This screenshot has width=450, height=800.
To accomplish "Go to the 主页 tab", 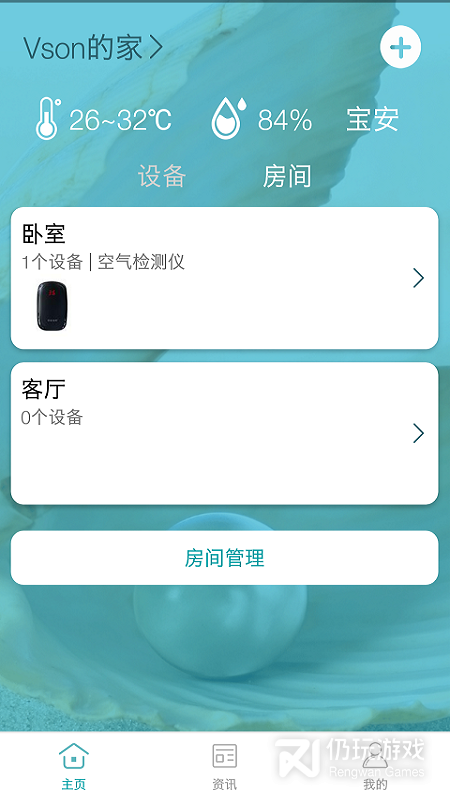I will click(74, 766).
